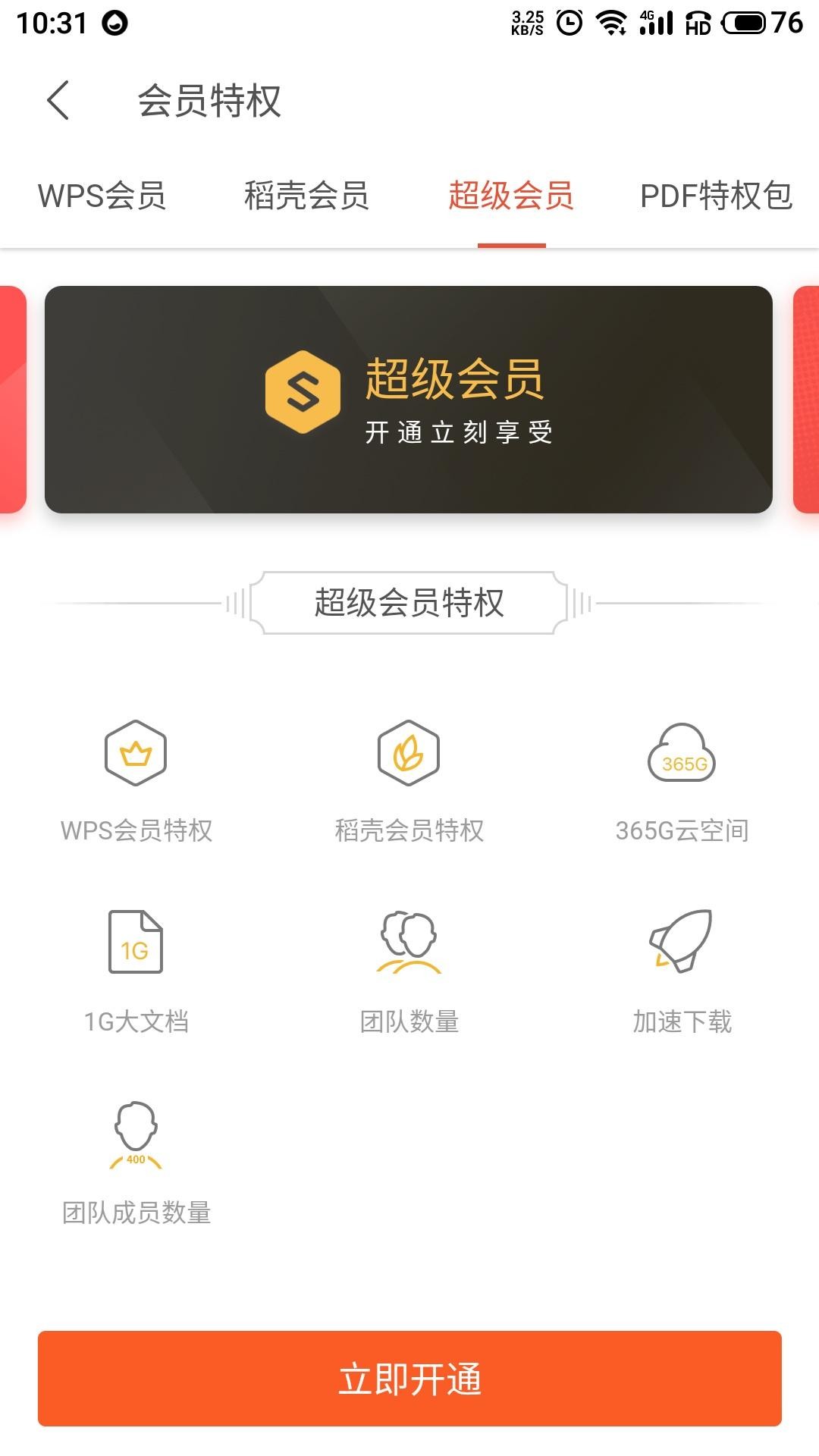The width and height of the screenshot is (819, 1456).
Task: View the 365G云空间 privilege
Action: pyautogui.click(x=682, y=781)
